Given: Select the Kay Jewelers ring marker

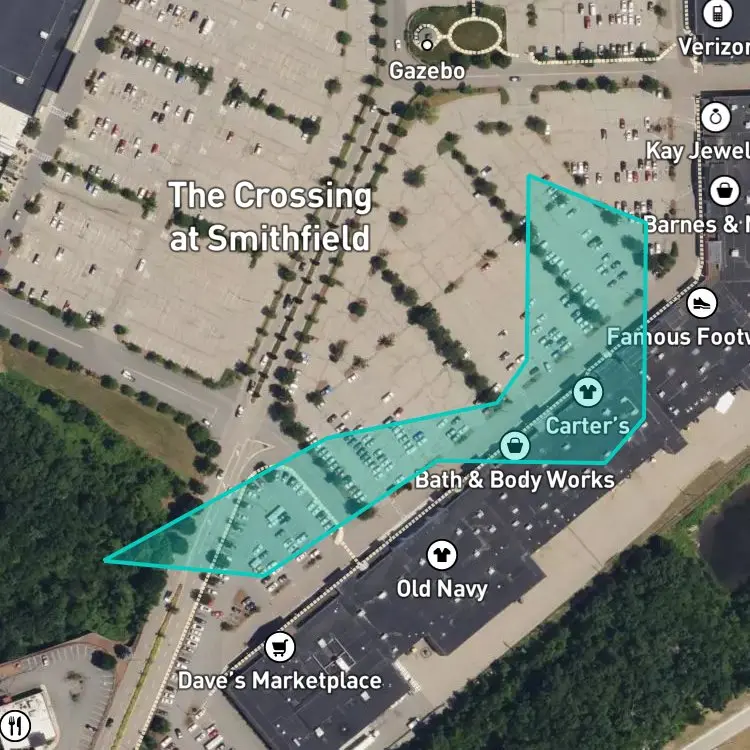Looking at the screenshot, I should (x=716, y=117).
